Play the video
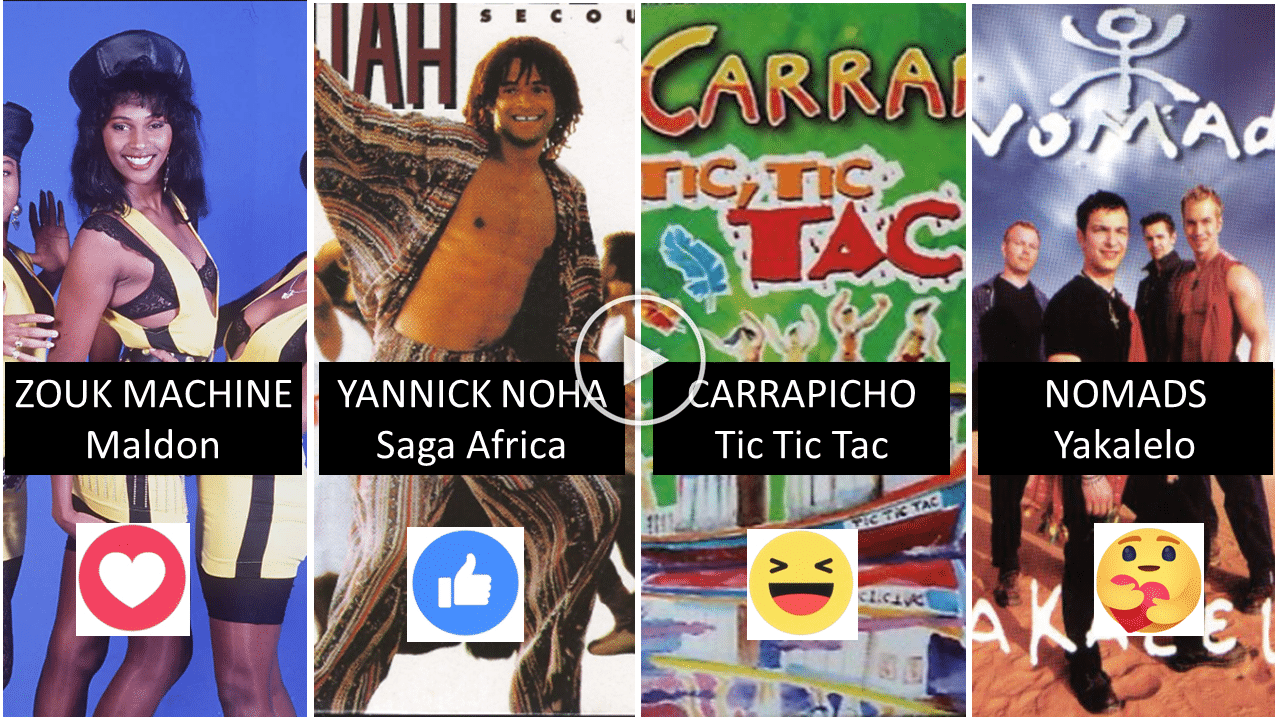Image resolution: width=1280 pixels, height=720 pixels. click(640, 360)
